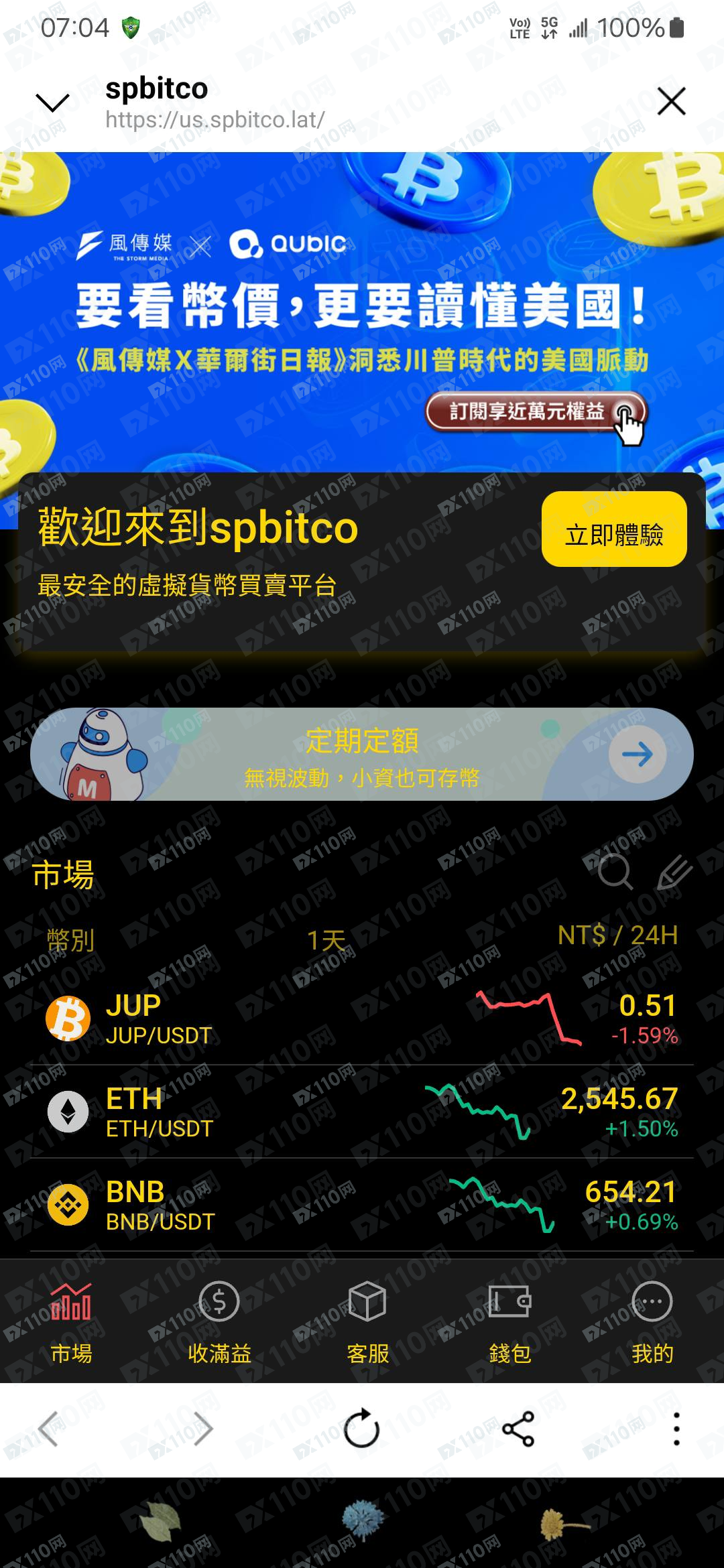Open the ETH/USDT market row
This screenshot has width=724, height=1568.
coord(362,1112)
